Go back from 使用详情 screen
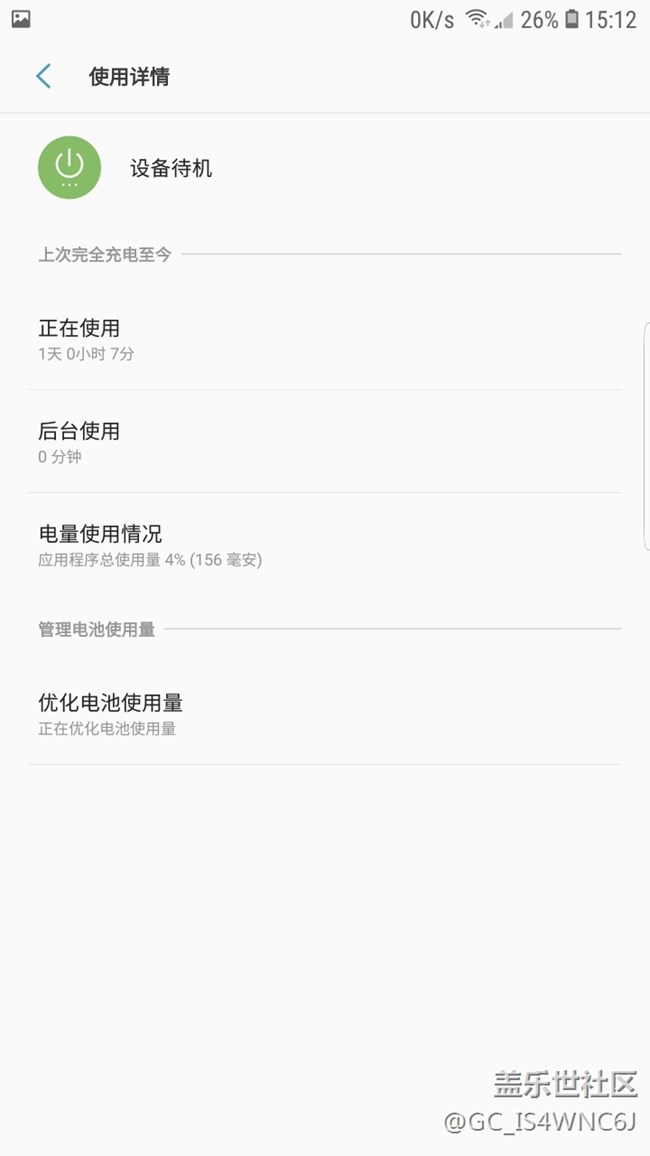The image size is (650, 1156). tap(44, 77)
